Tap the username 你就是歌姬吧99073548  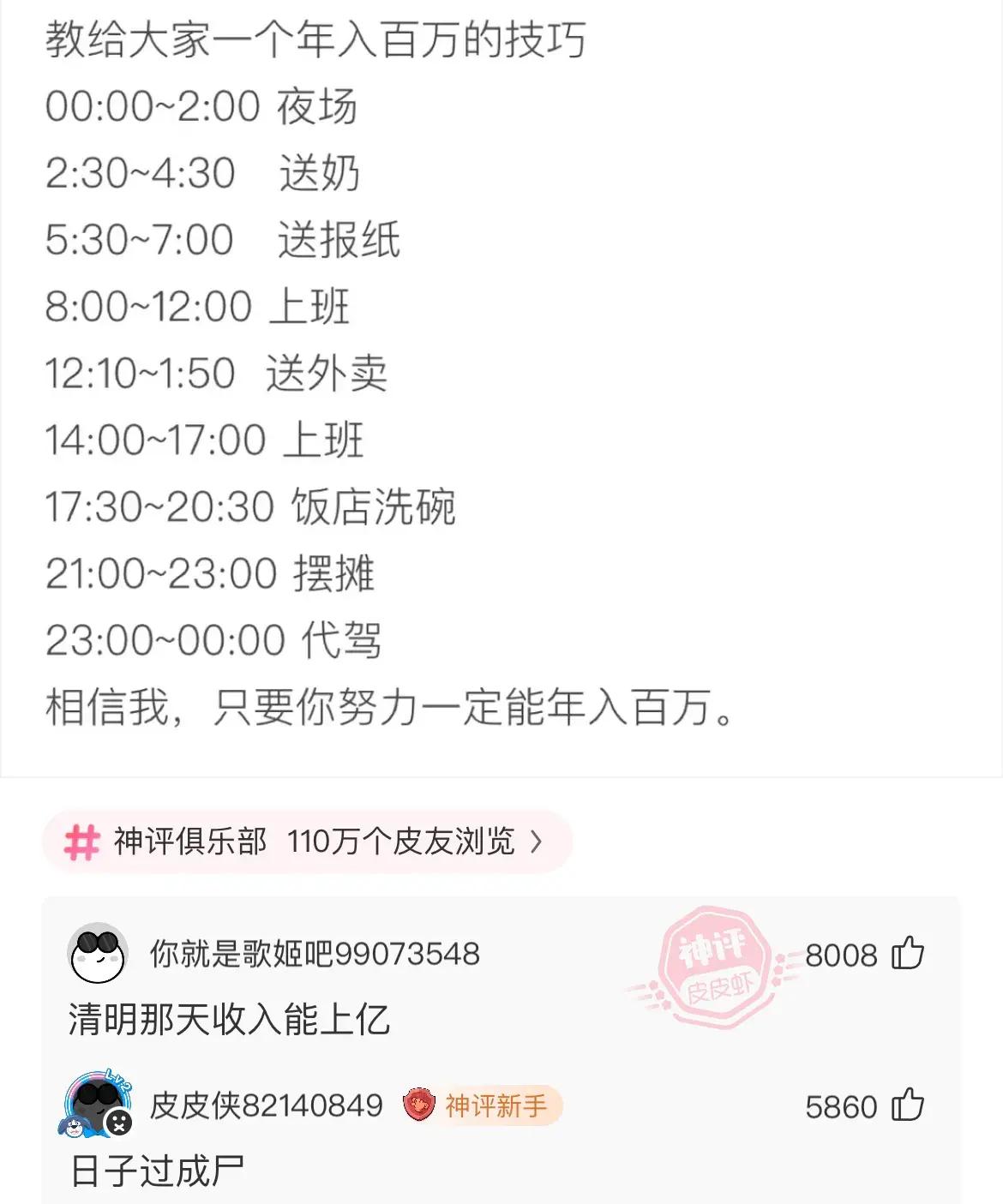click(x=315, y=954)
